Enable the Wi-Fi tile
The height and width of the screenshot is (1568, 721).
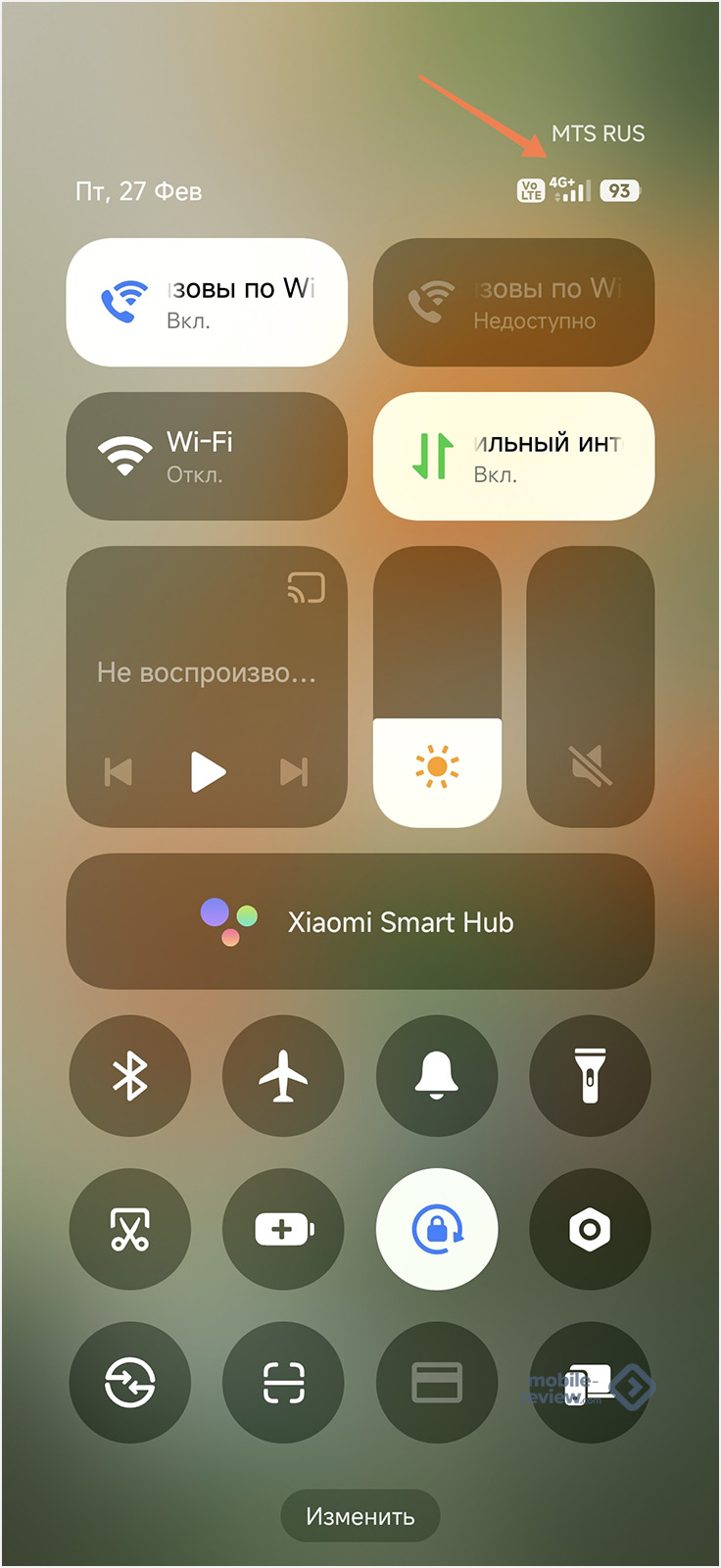click(207, 457)
